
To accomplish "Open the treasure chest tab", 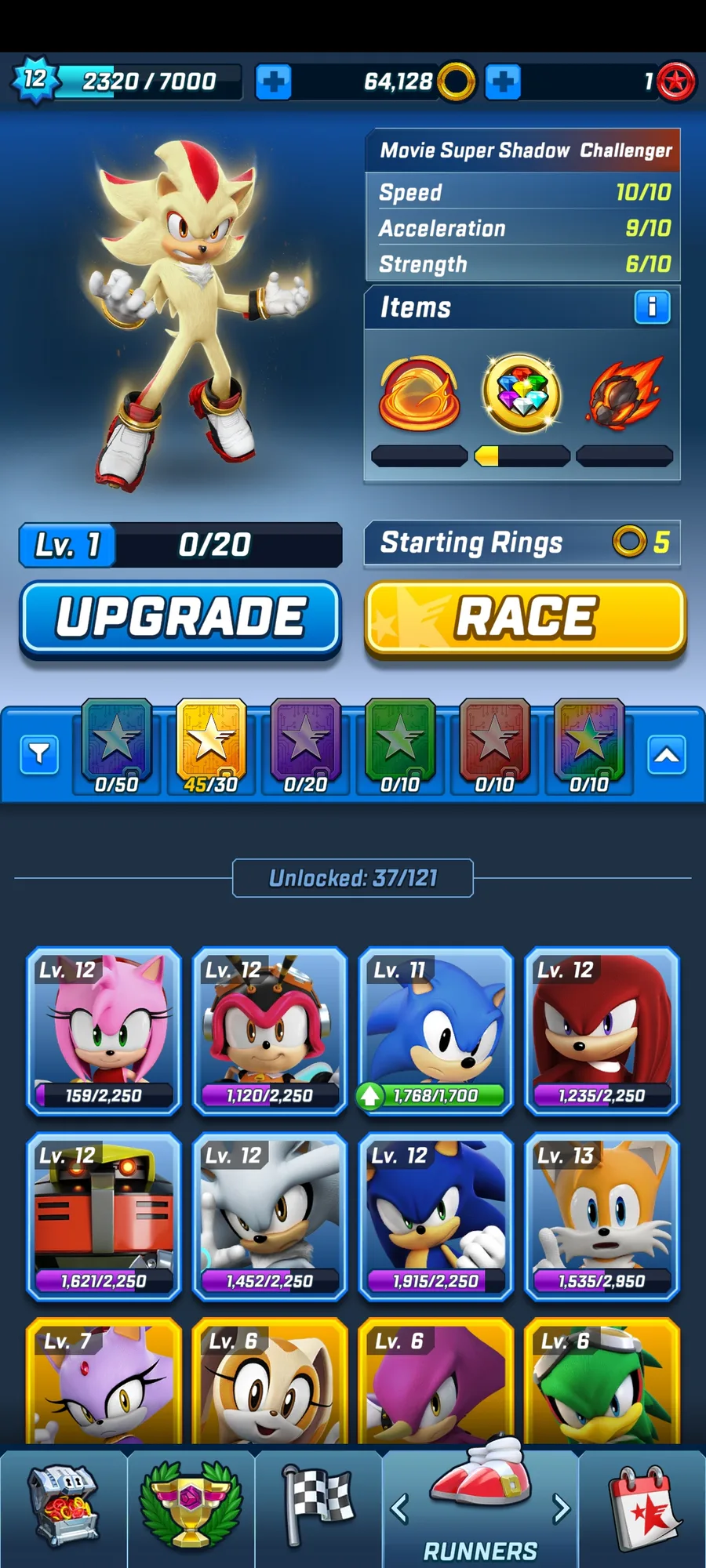I will [x=64, y=1505].
